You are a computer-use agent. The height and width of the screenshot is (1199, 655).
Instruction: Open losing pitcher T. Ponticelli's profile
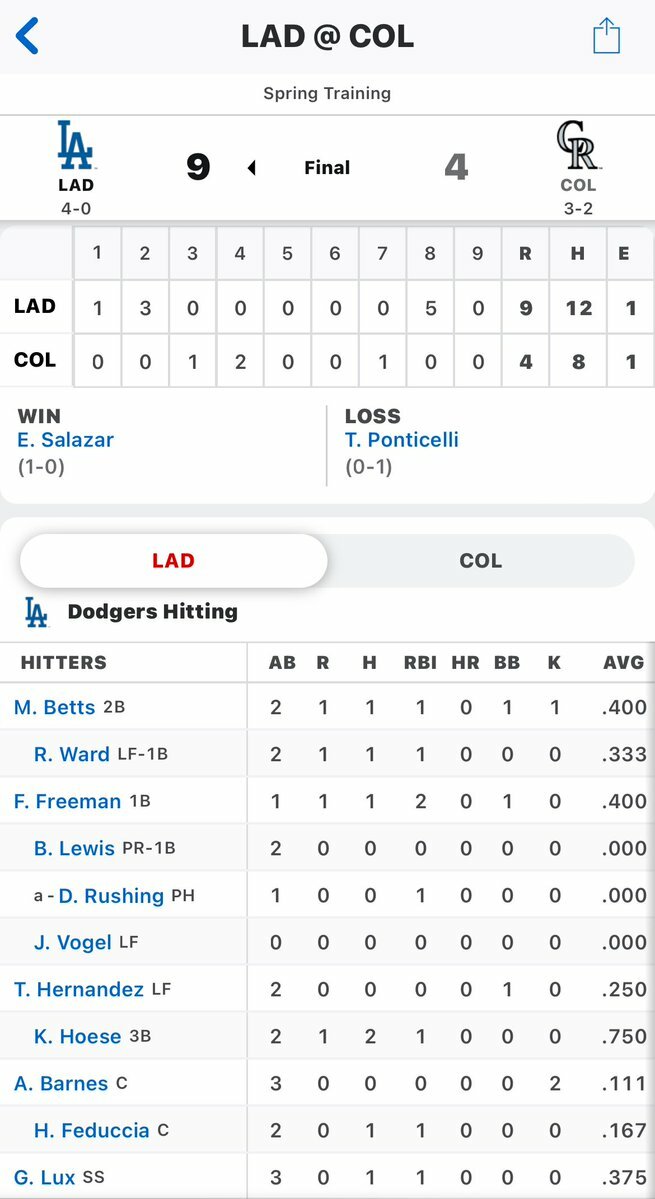tap(401, 440)
